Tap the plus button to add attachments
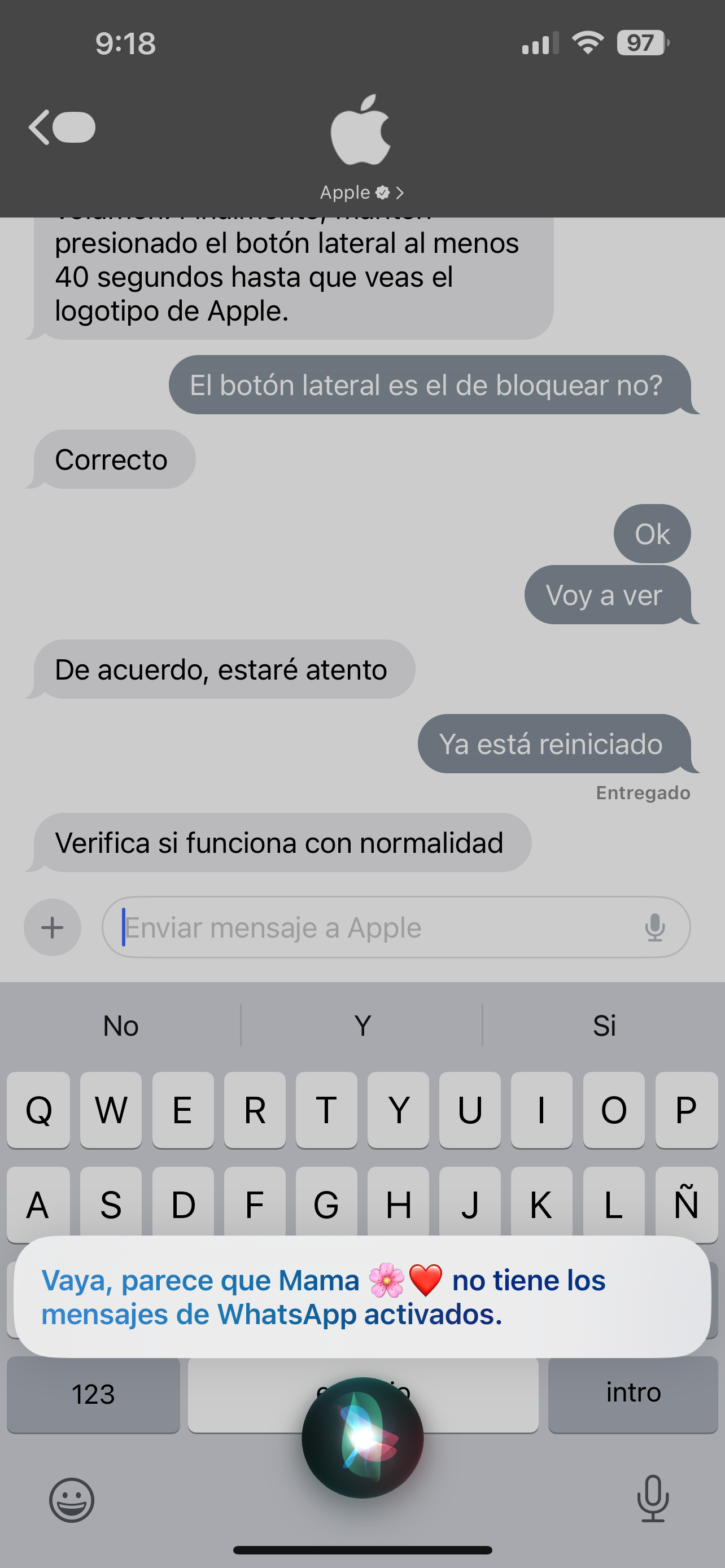 click(53, 927)
